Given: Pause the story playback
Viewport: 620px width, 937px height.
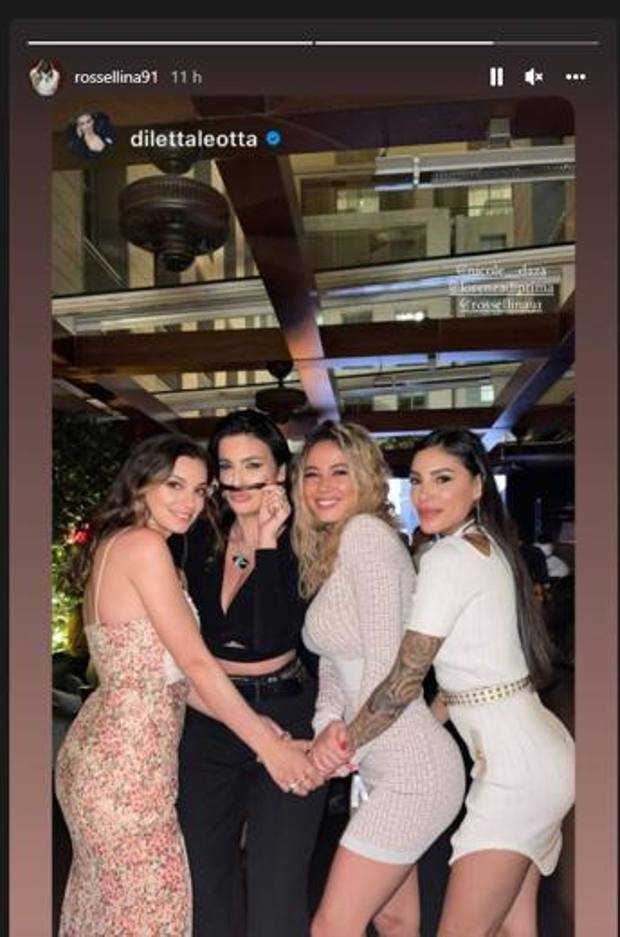Looking at the screenshot, I should 496,77.
